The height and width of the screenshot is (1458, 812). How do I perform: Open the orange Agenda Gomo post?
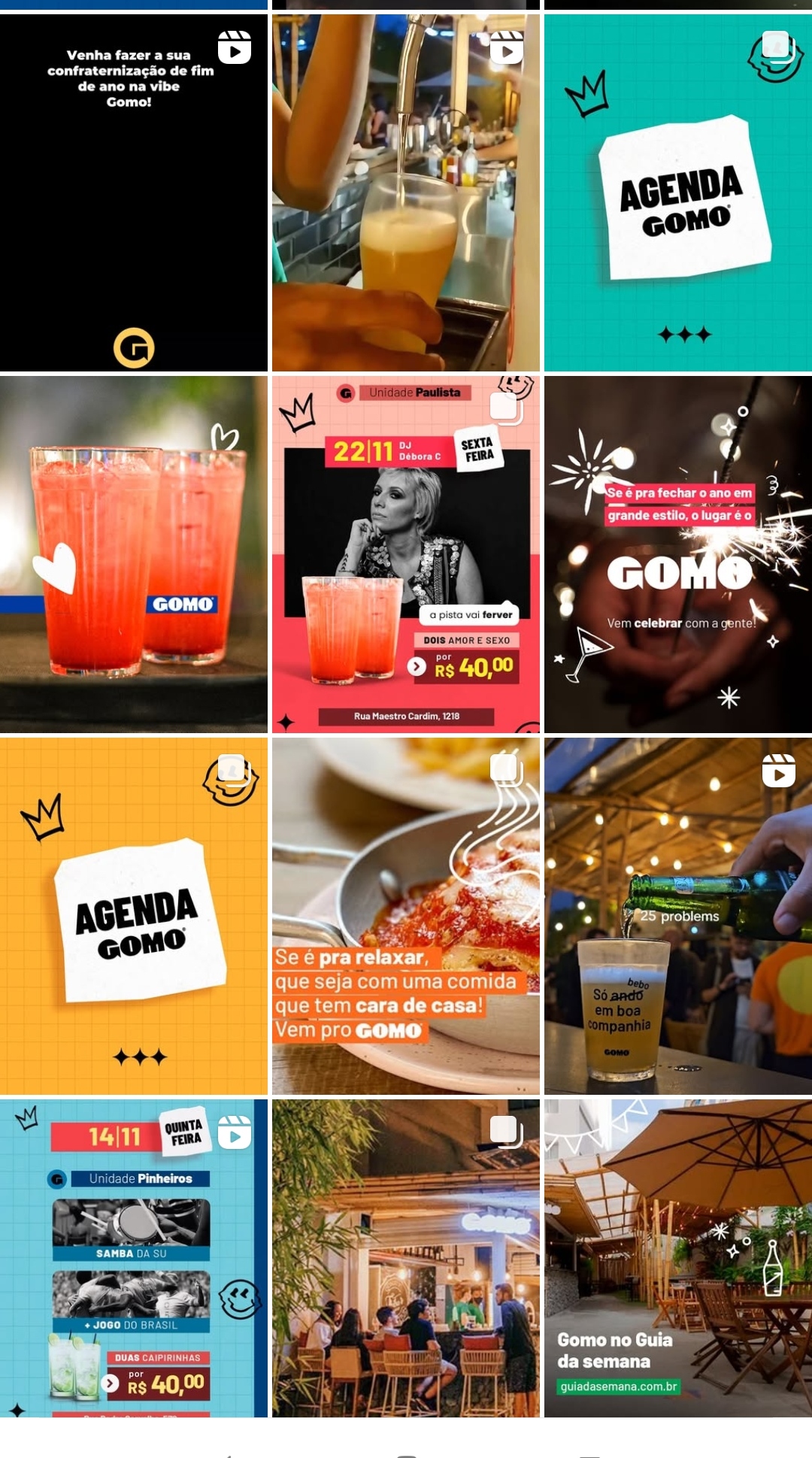134,916
